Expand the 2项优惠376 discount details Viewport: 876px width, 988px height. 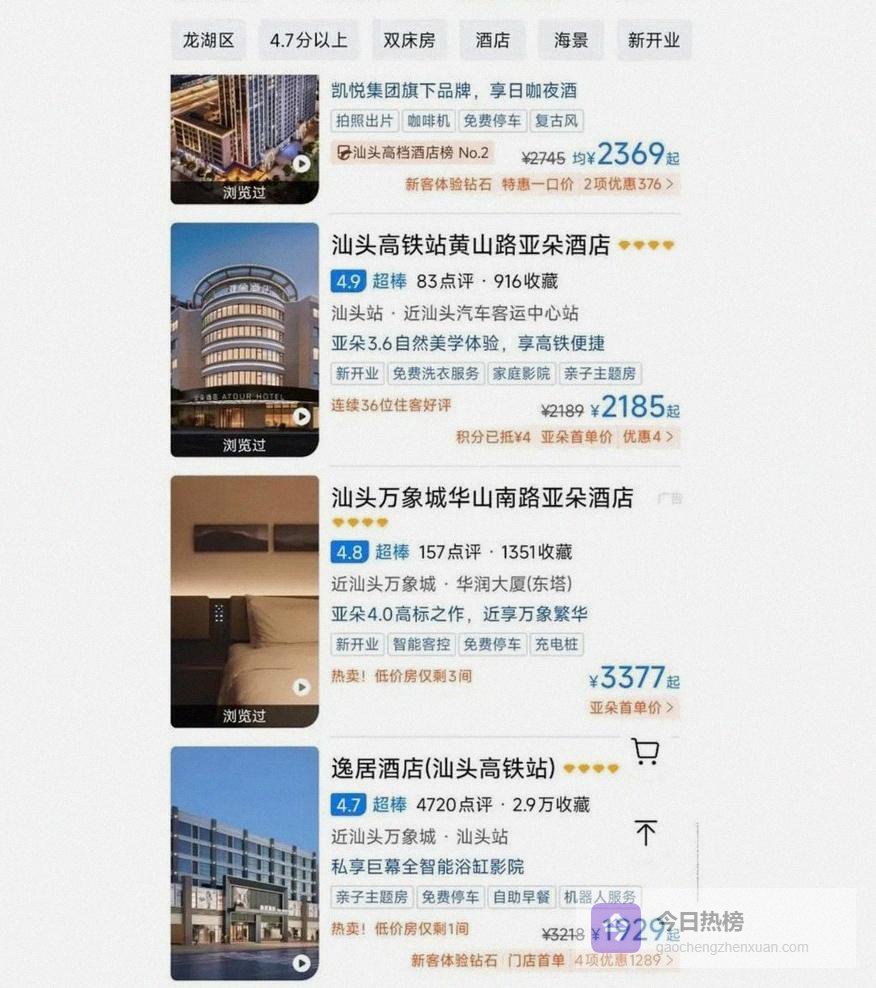point(629,184)
